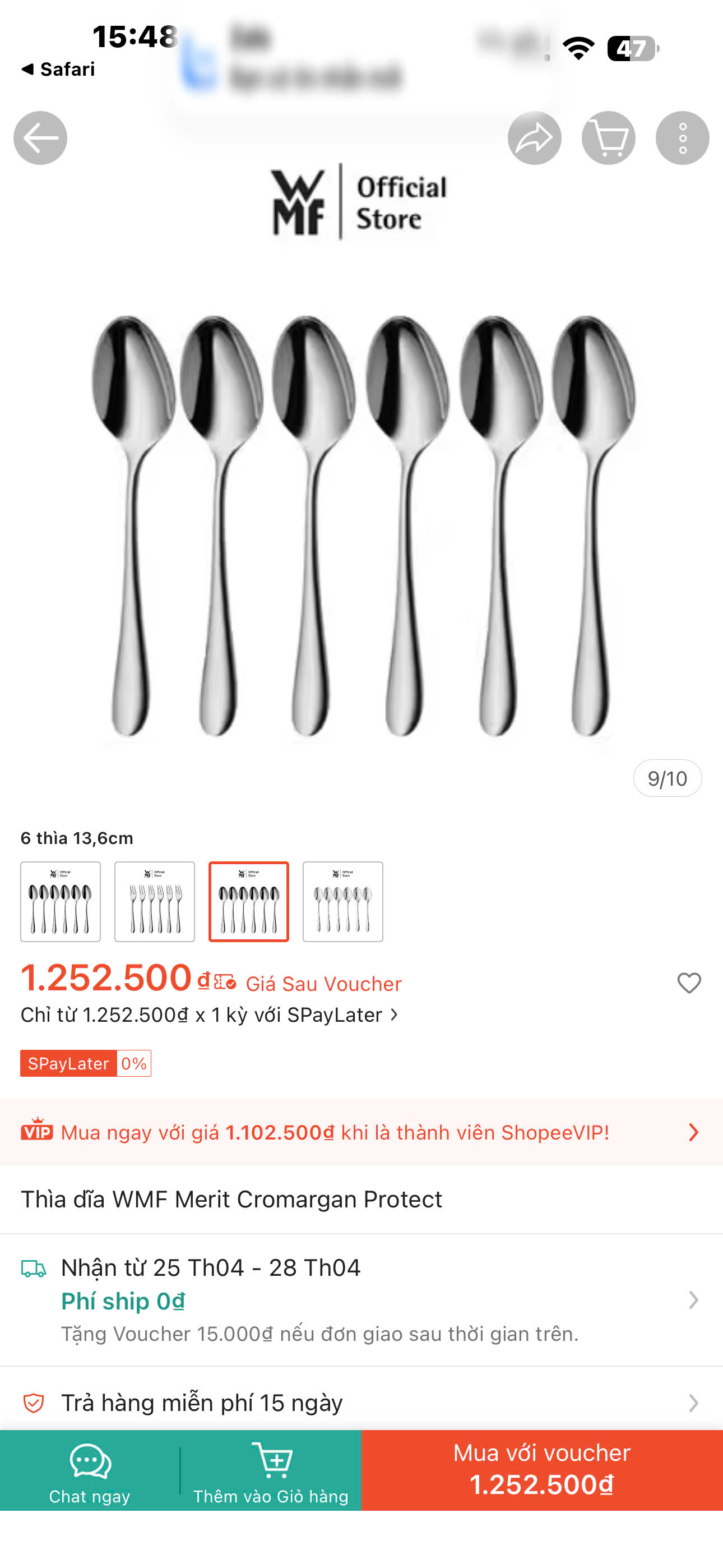Open the ShopeeVIP member price banner
Screen dimensions: 723x1568
361,1132
